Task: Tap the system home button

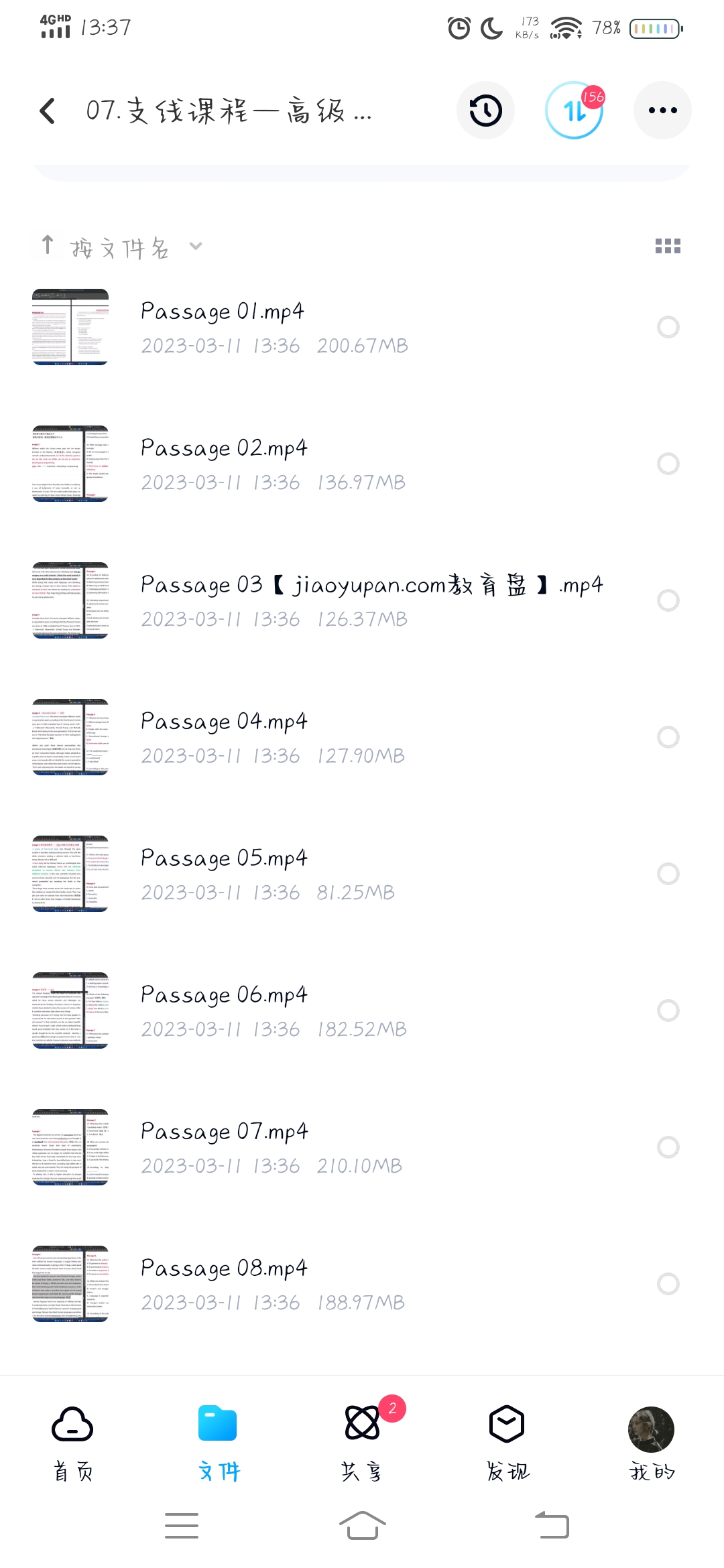Action: pyautogui.click(x=362, y=1526)
